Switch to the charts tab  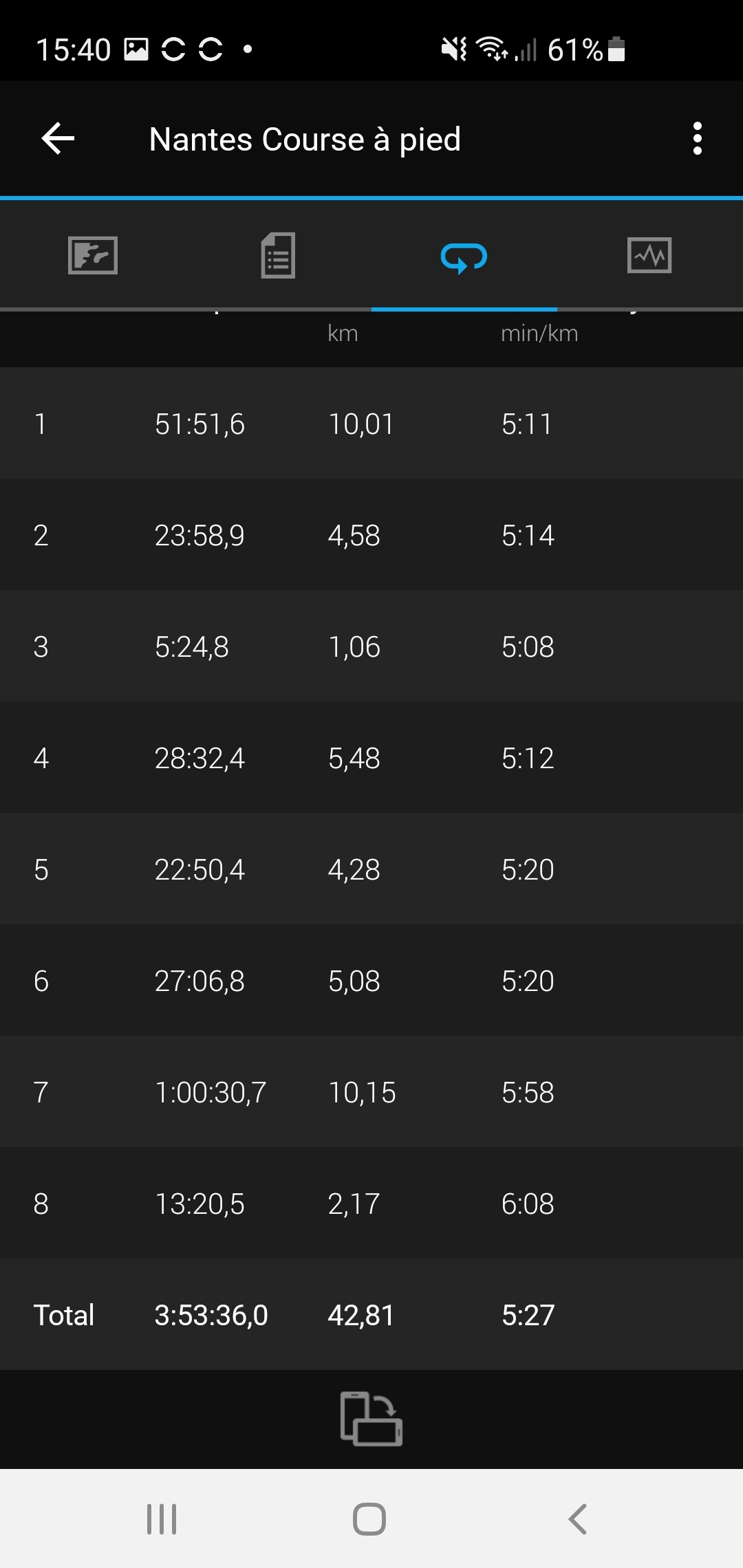click(649, 255)
